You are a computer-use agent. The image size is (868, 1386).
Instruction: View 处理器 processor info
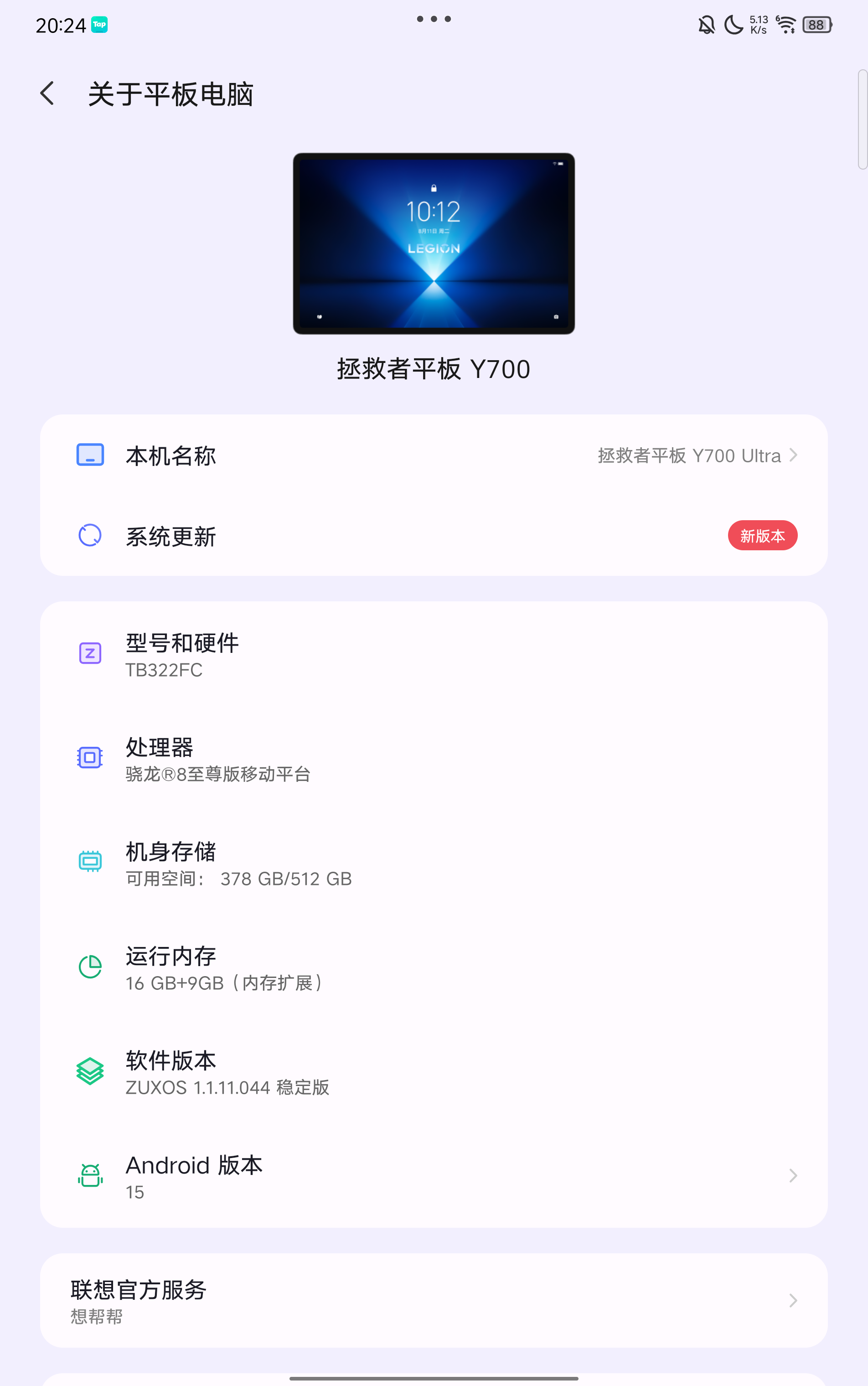coord(434,759)
